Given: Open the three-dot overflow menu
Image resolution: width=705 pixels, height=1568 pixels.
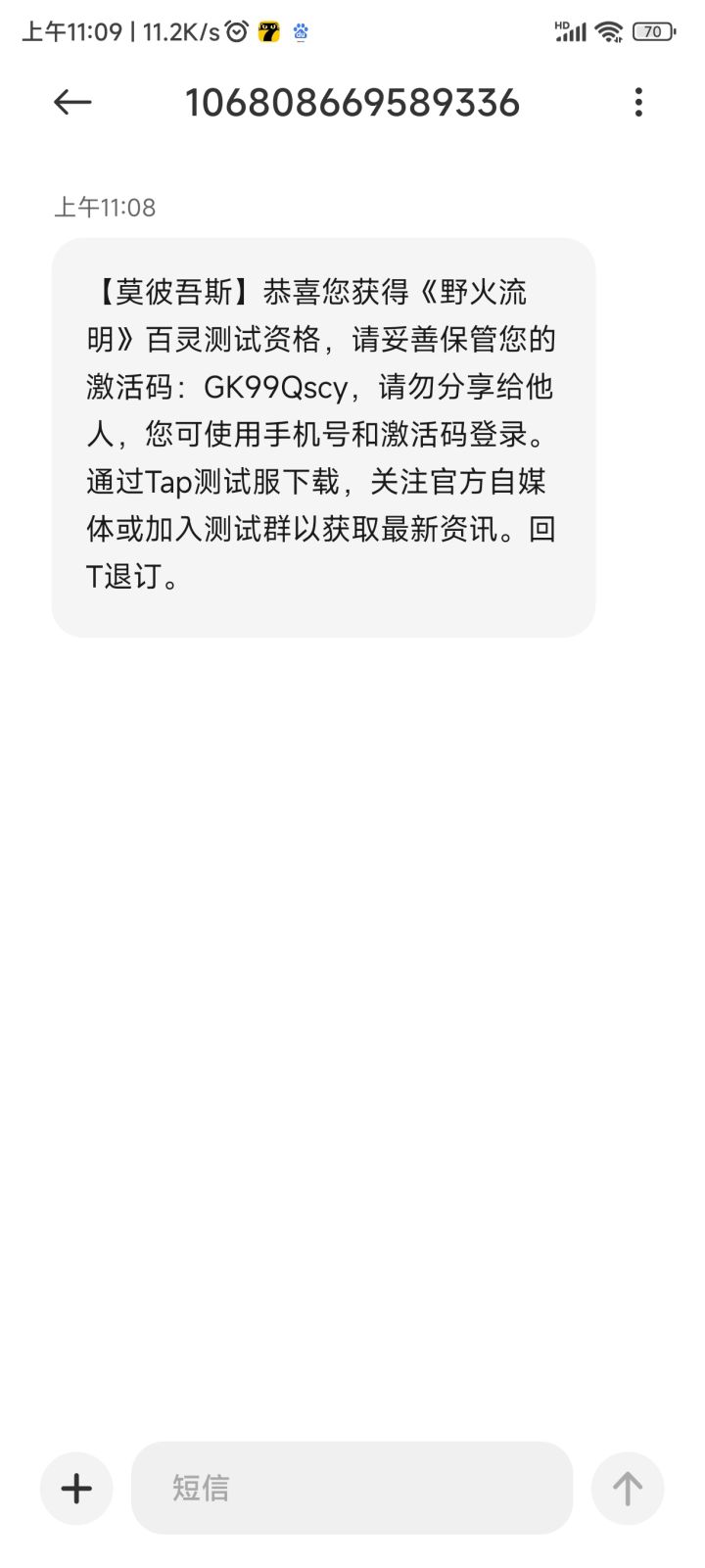Looking at the screenshot, I should tap(638, 102).
